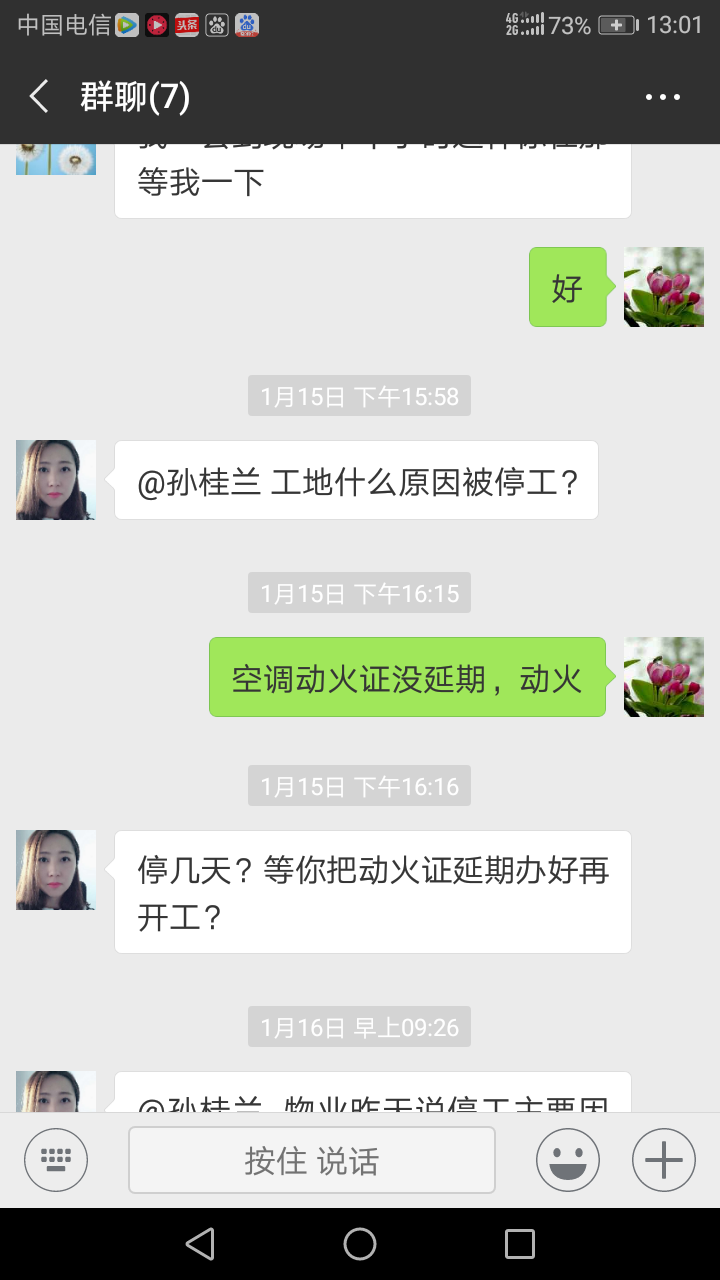The image size is (720, 1280).
Task: Open my flower avatar beside 空调动火证没延期 message
Action: point(664,677)
